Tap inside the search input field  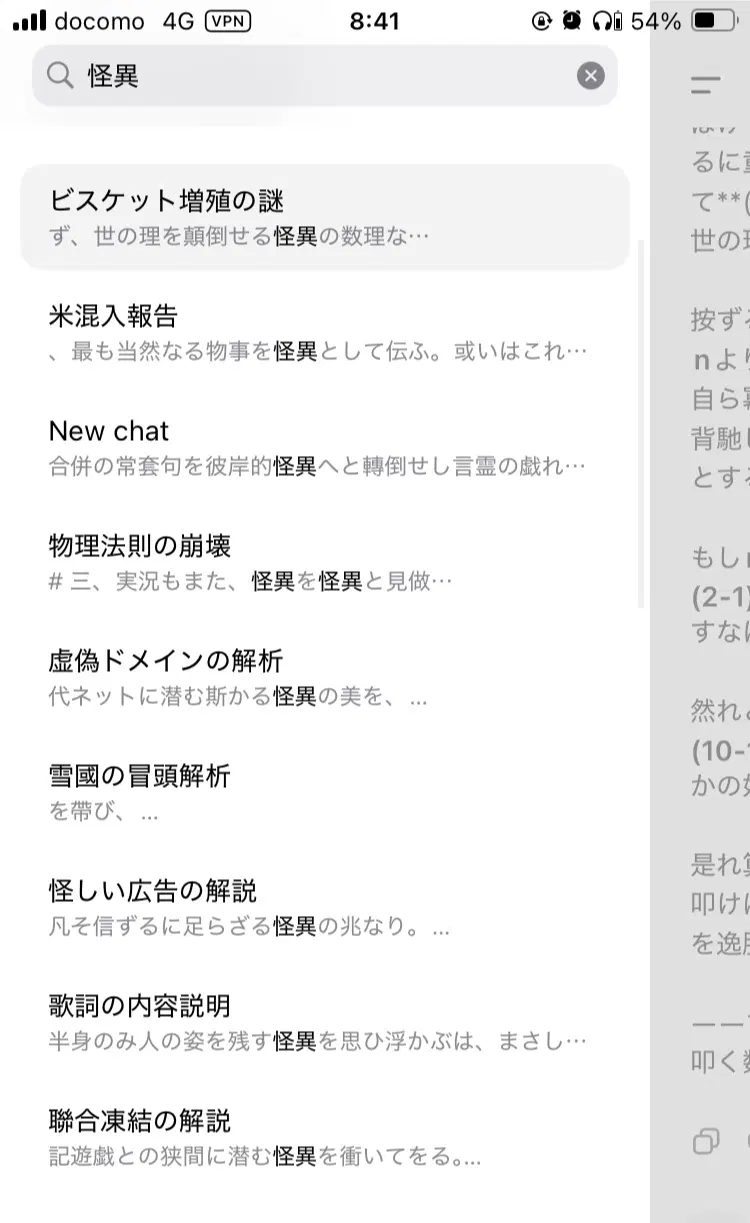[300, 75]
